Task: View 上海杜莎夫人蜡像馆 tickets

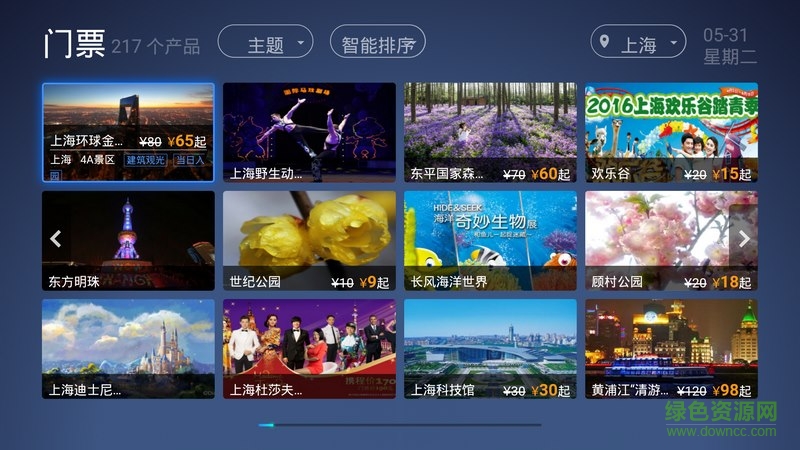Action: click(309, 348)
